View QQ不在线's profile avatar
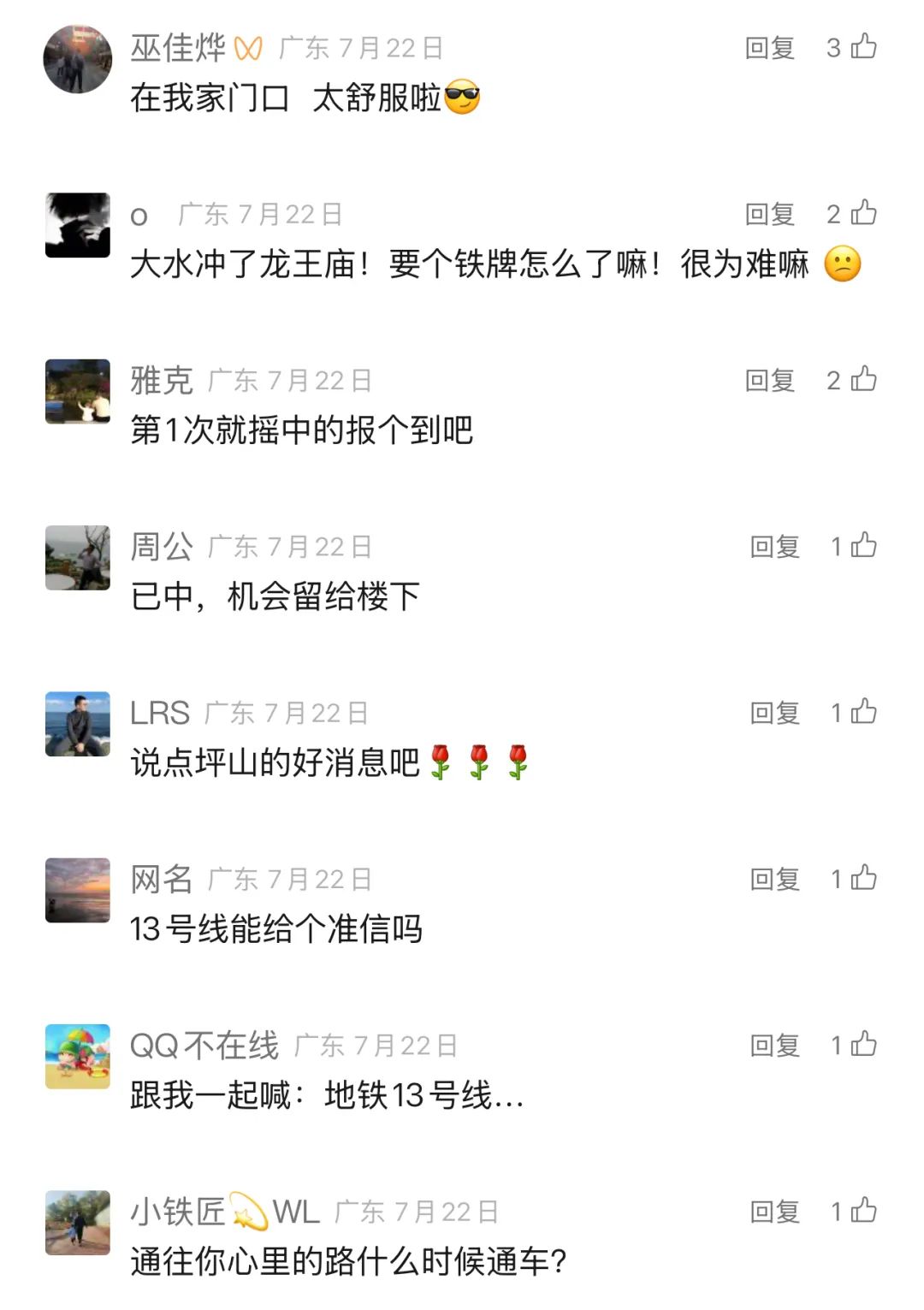 coord(78,1057)
